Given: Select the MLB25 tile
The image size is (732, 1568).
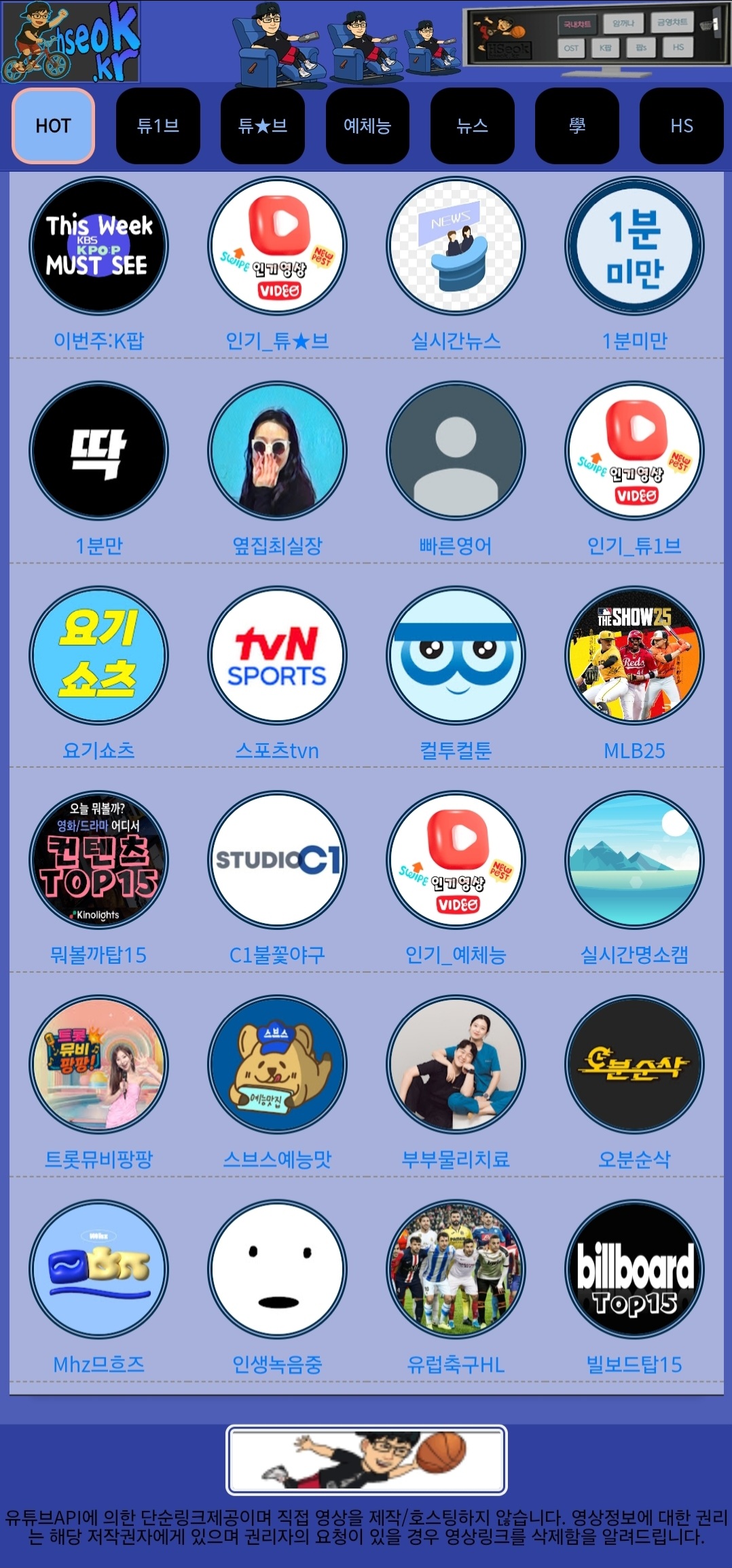Looking at the screenshot, I should pos(635,656).
